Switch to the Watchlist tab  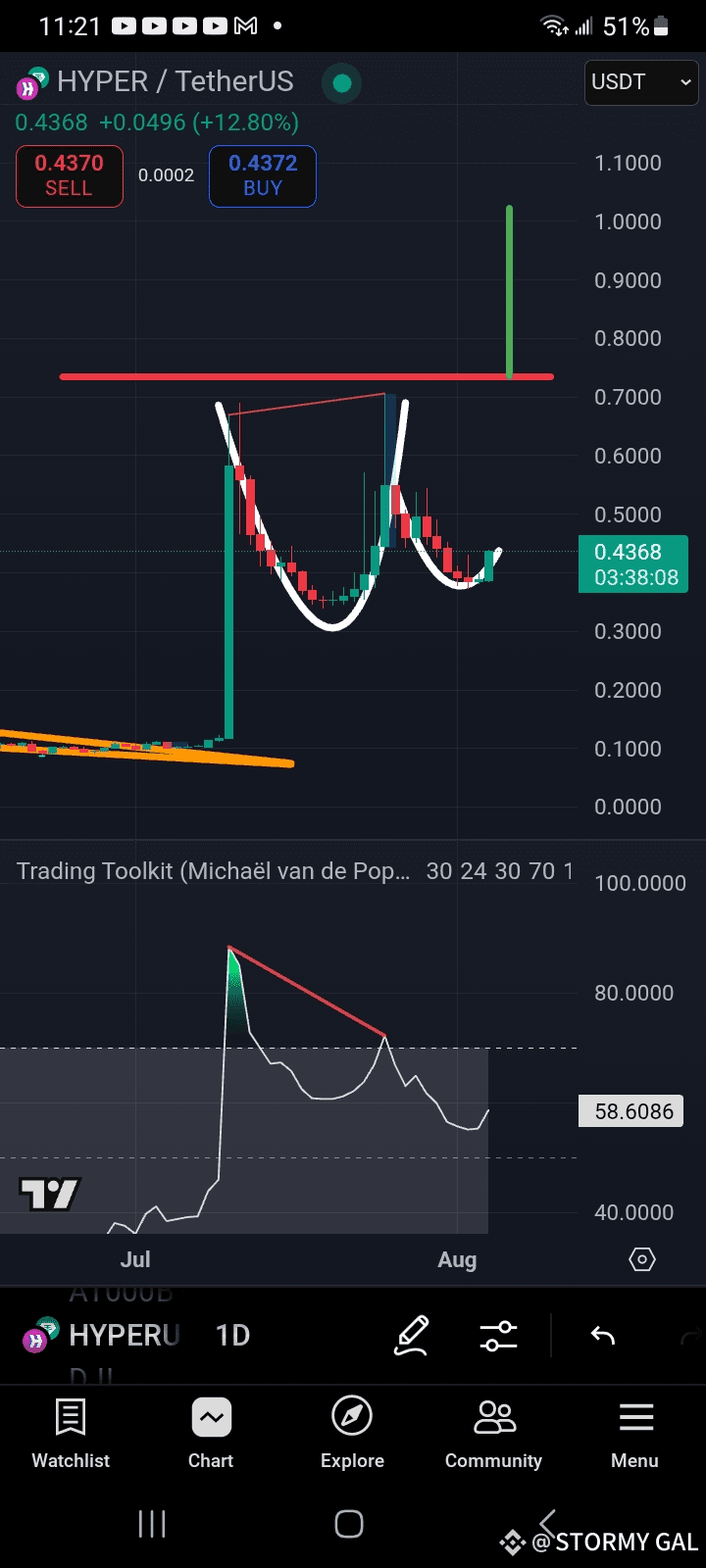pyautogui.click(x=71, y=1434)
